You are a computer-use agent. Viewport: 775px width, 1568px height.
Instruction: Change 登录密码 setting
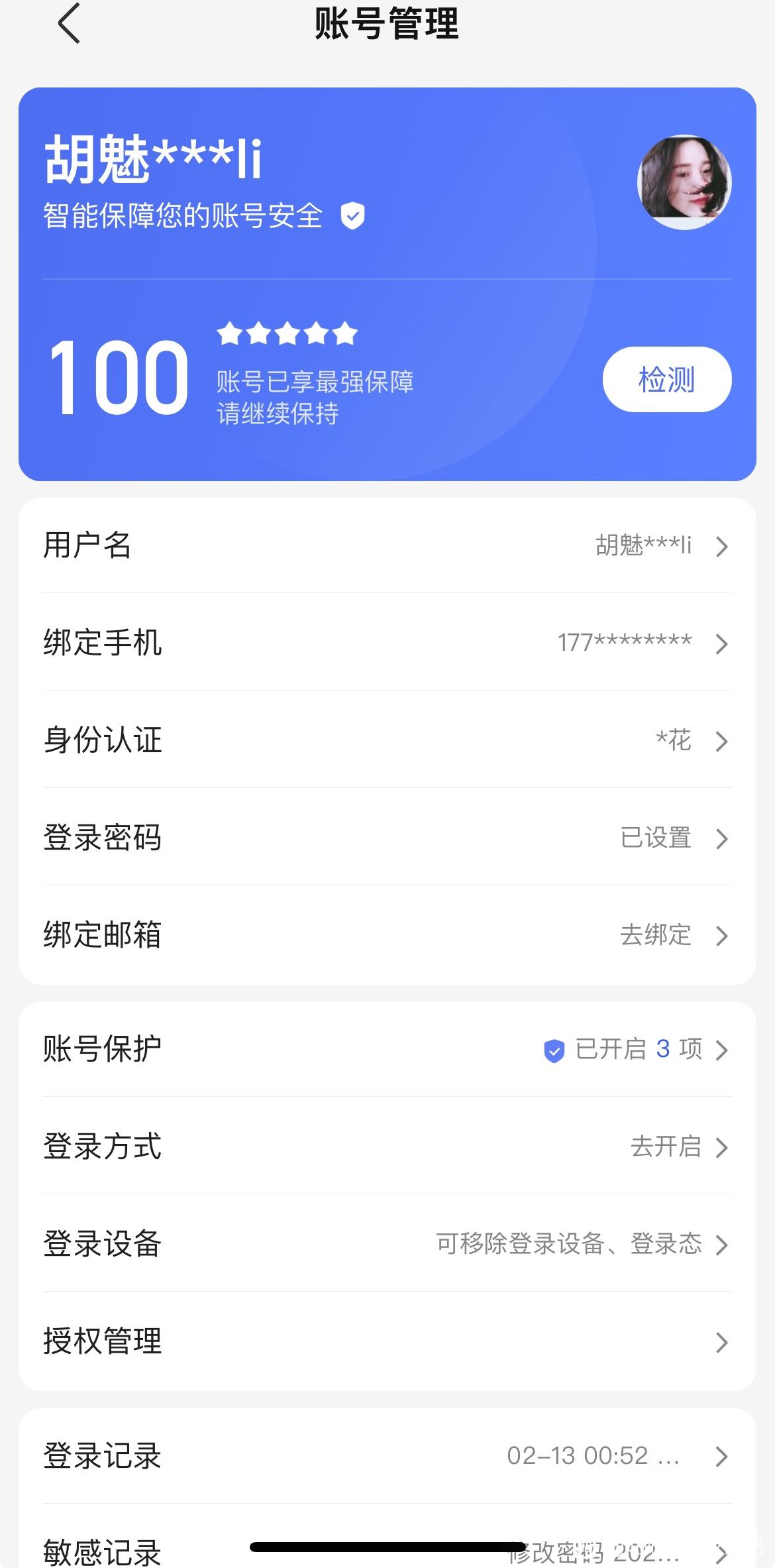pyautogui.click(x=387, y=838)
